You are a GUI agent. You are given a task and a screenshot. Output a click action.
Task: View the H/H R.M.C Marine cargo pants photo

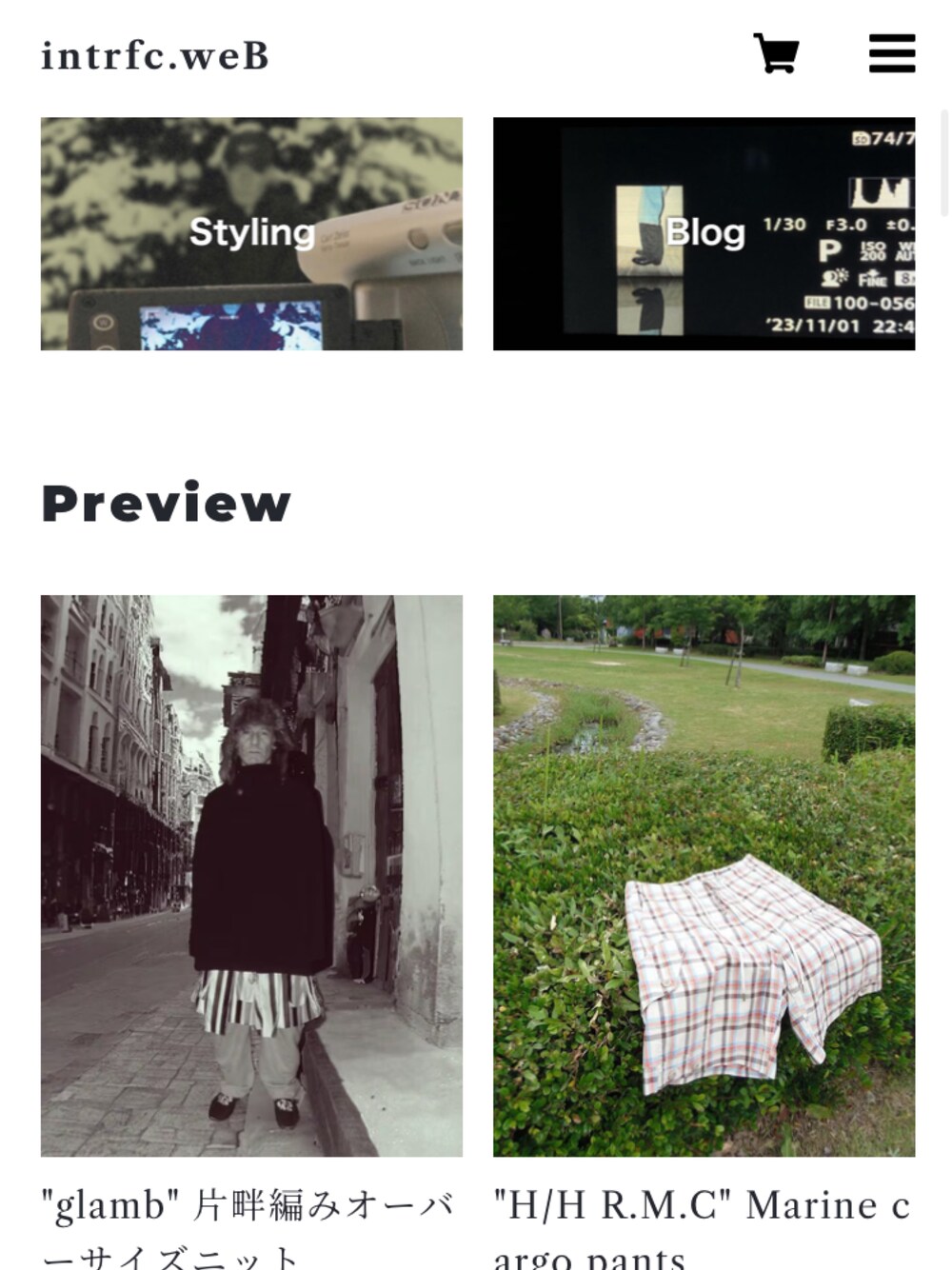704,875
